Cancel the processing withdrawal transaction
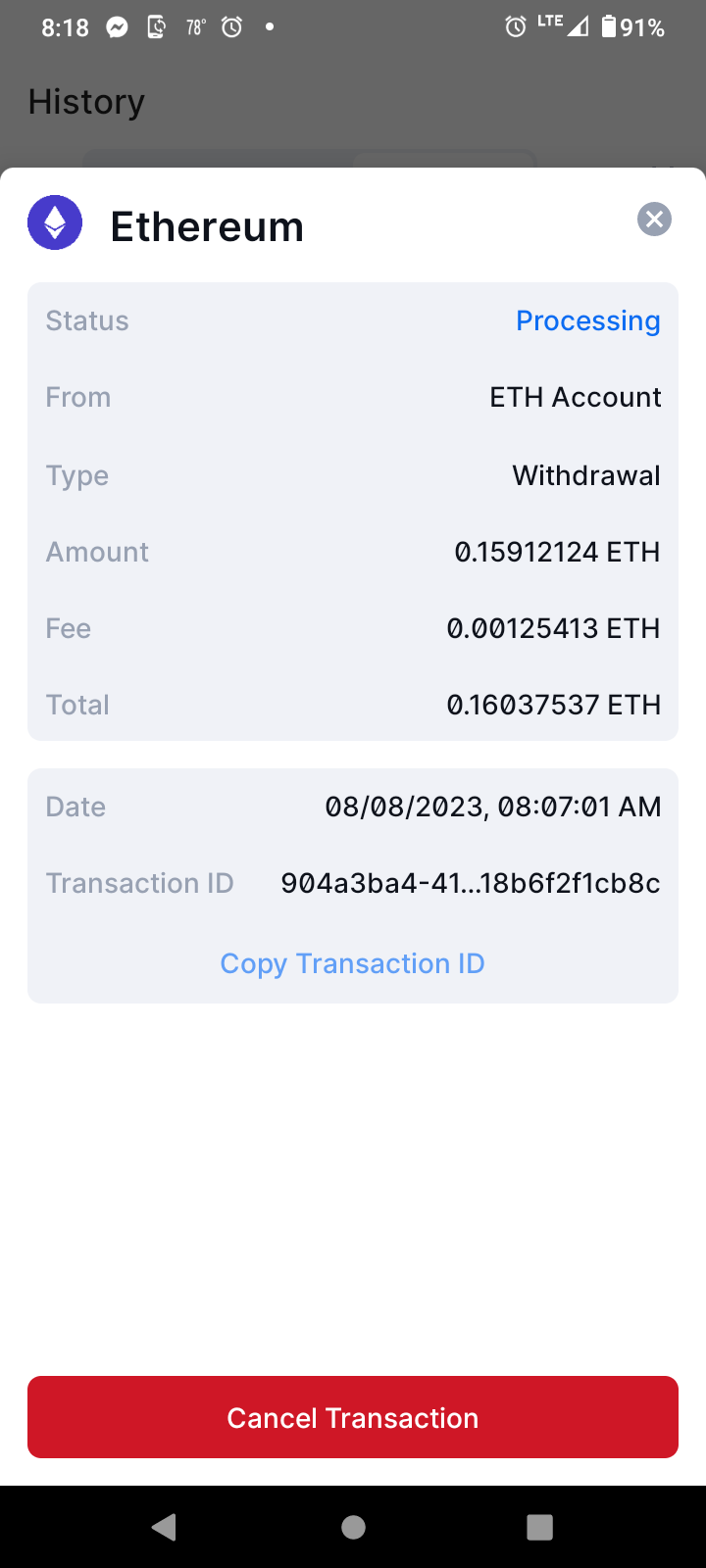Screen dimensions: 706x1568 point(352,1417)
